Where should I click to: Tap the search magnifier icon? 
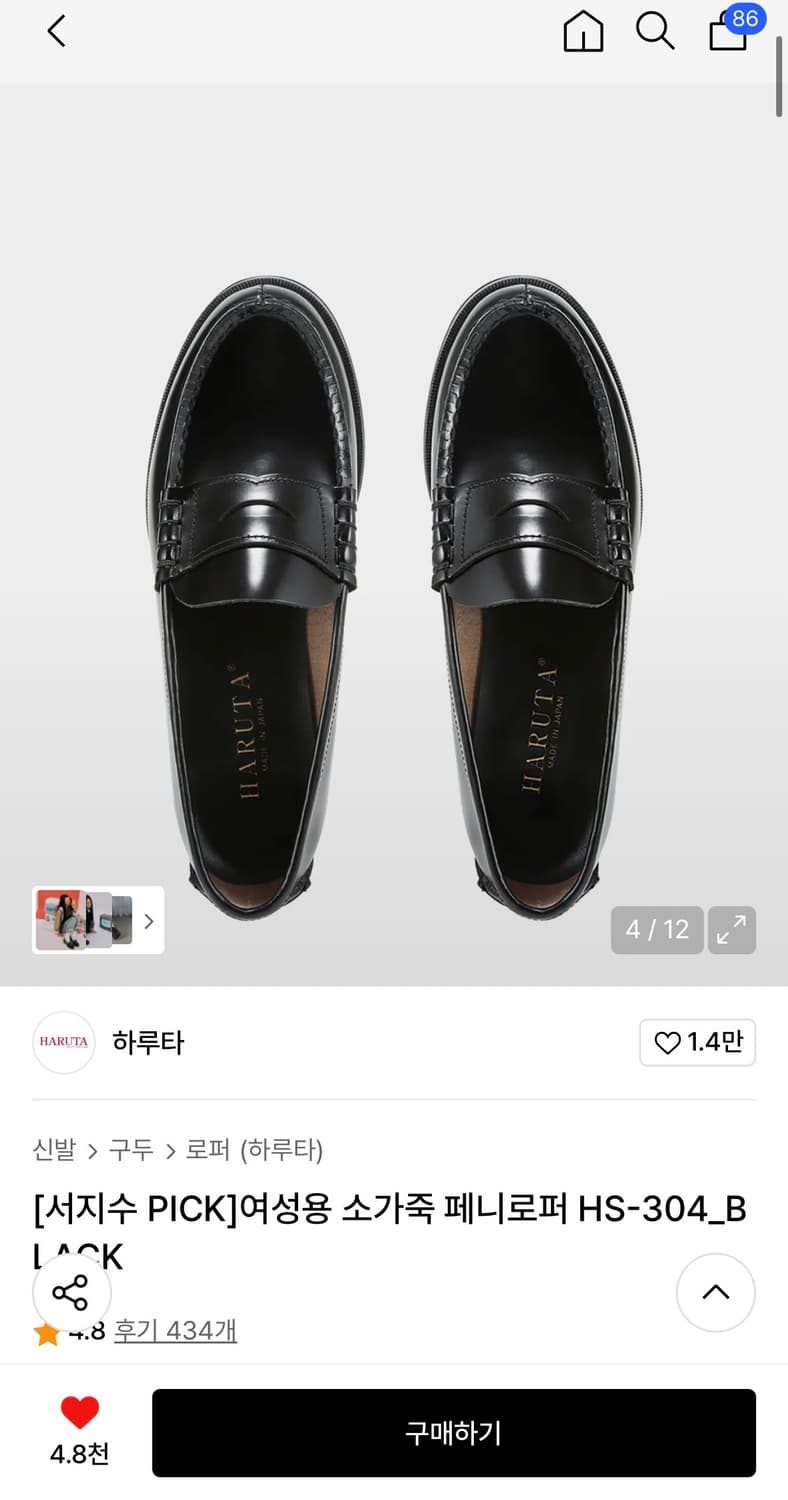(655, 31)
